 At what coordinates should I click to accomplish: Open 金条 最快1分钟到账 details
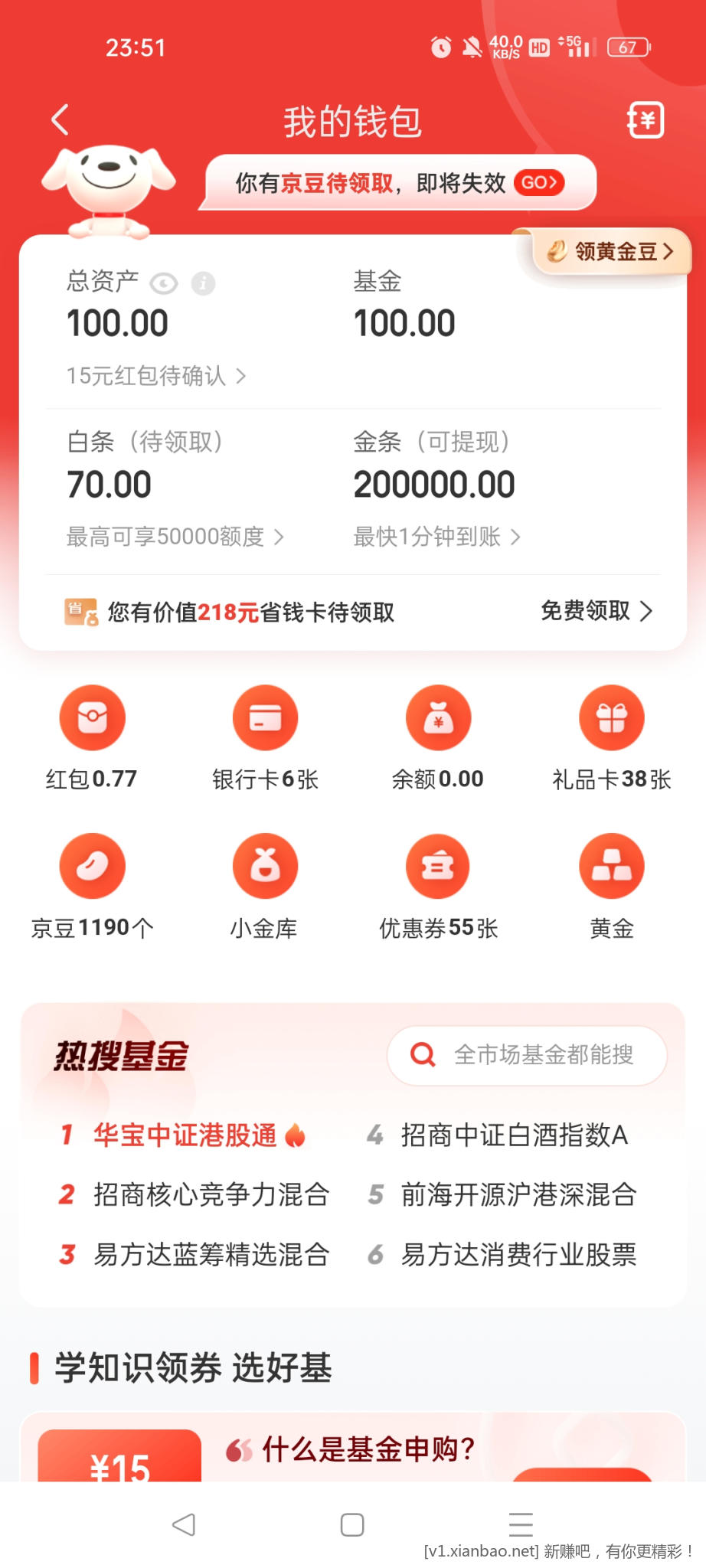436,537
